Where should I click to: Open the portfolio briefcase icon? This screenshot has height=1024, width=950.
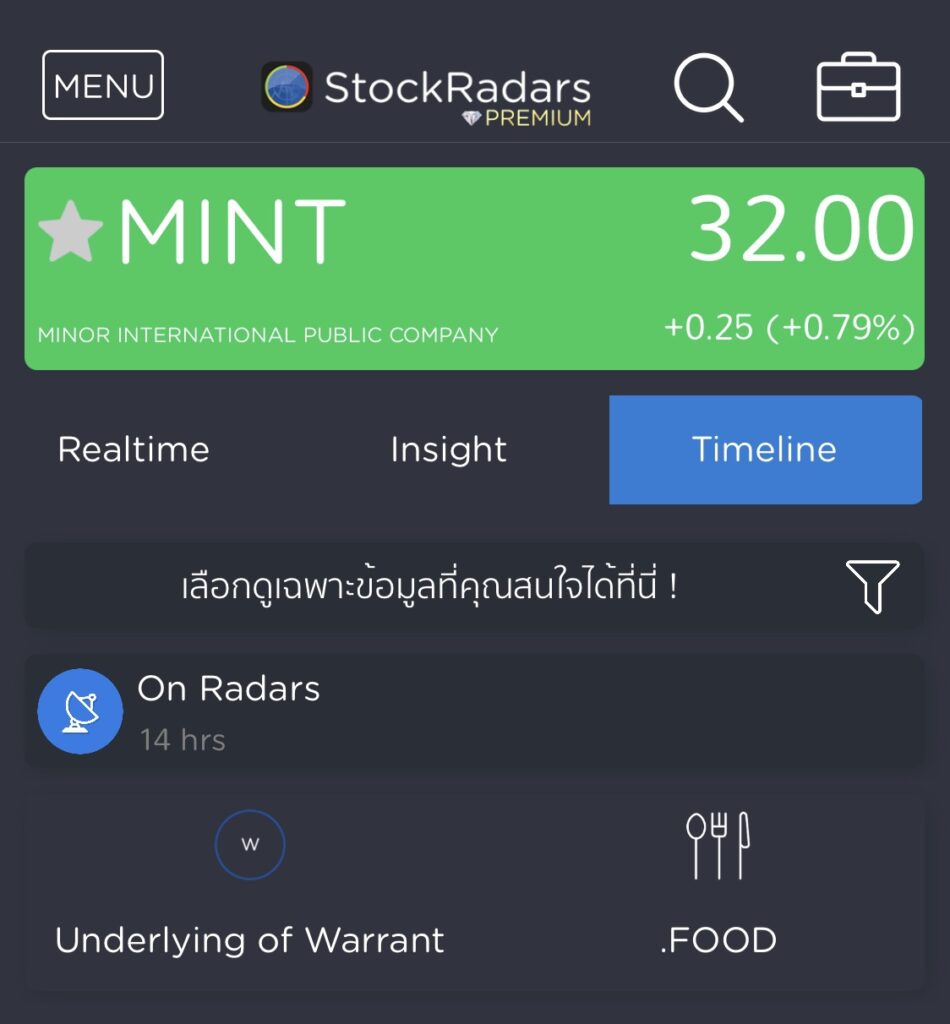coord(858,89)
